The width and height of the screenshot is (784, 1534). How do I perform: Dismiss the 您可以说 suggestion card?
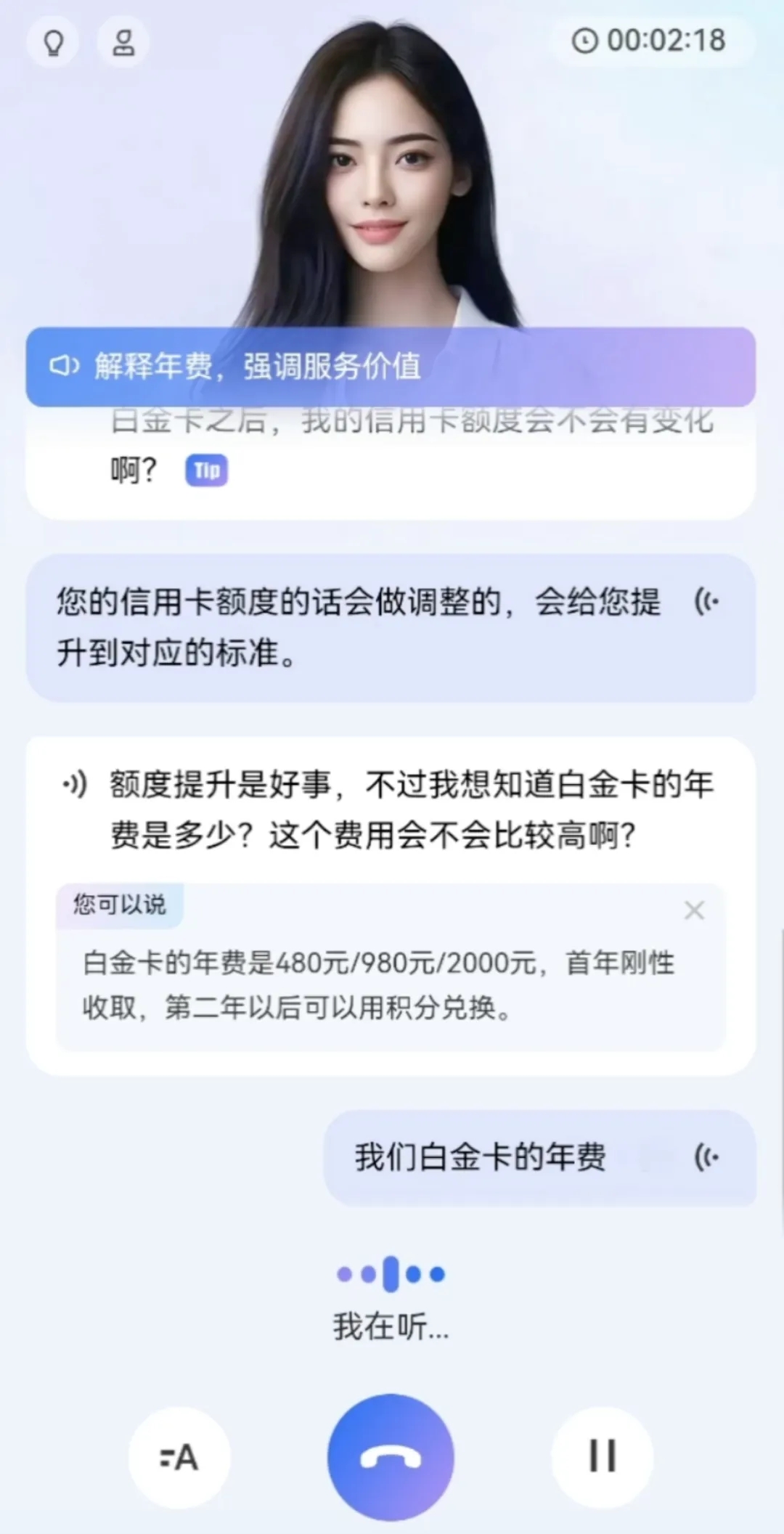[695, 910]
